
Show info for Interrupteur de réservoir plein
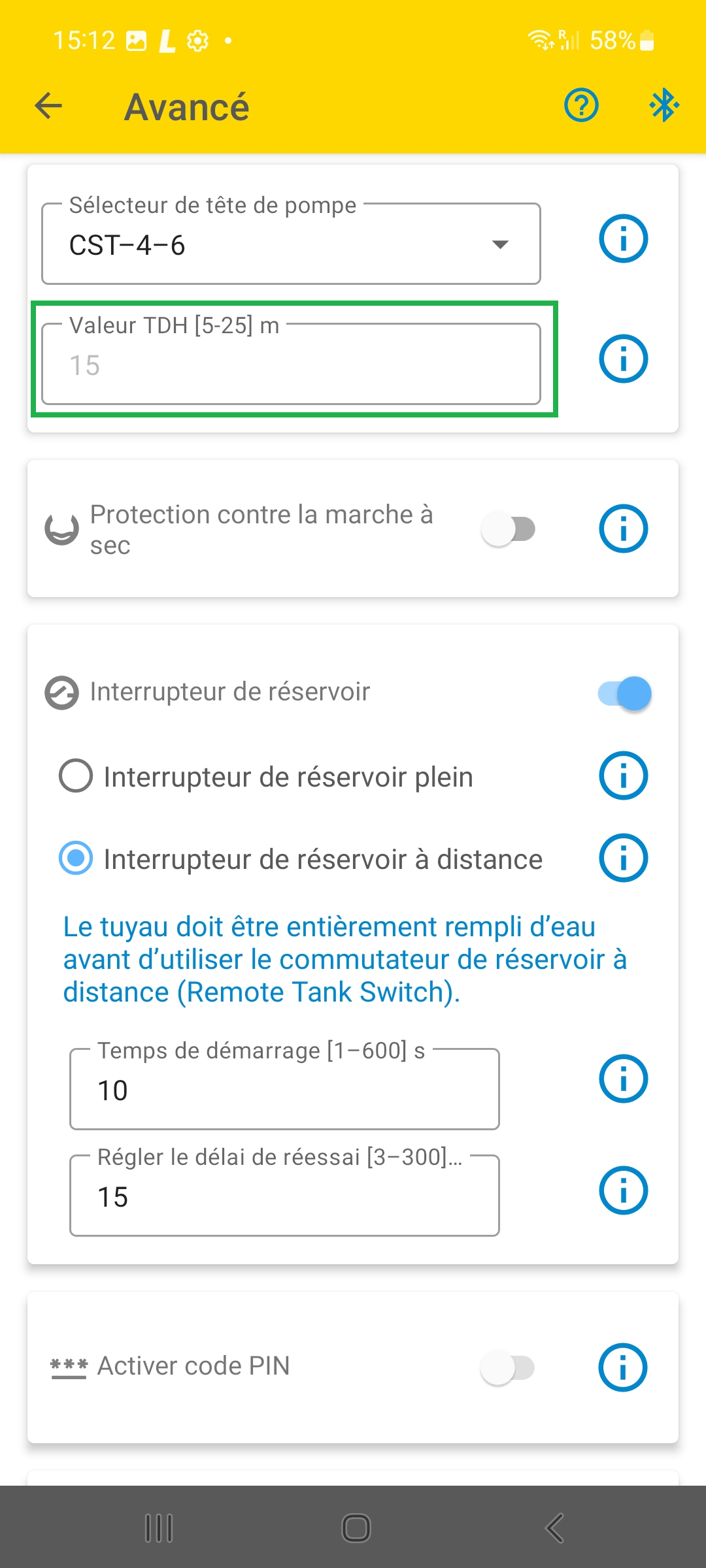623,776
